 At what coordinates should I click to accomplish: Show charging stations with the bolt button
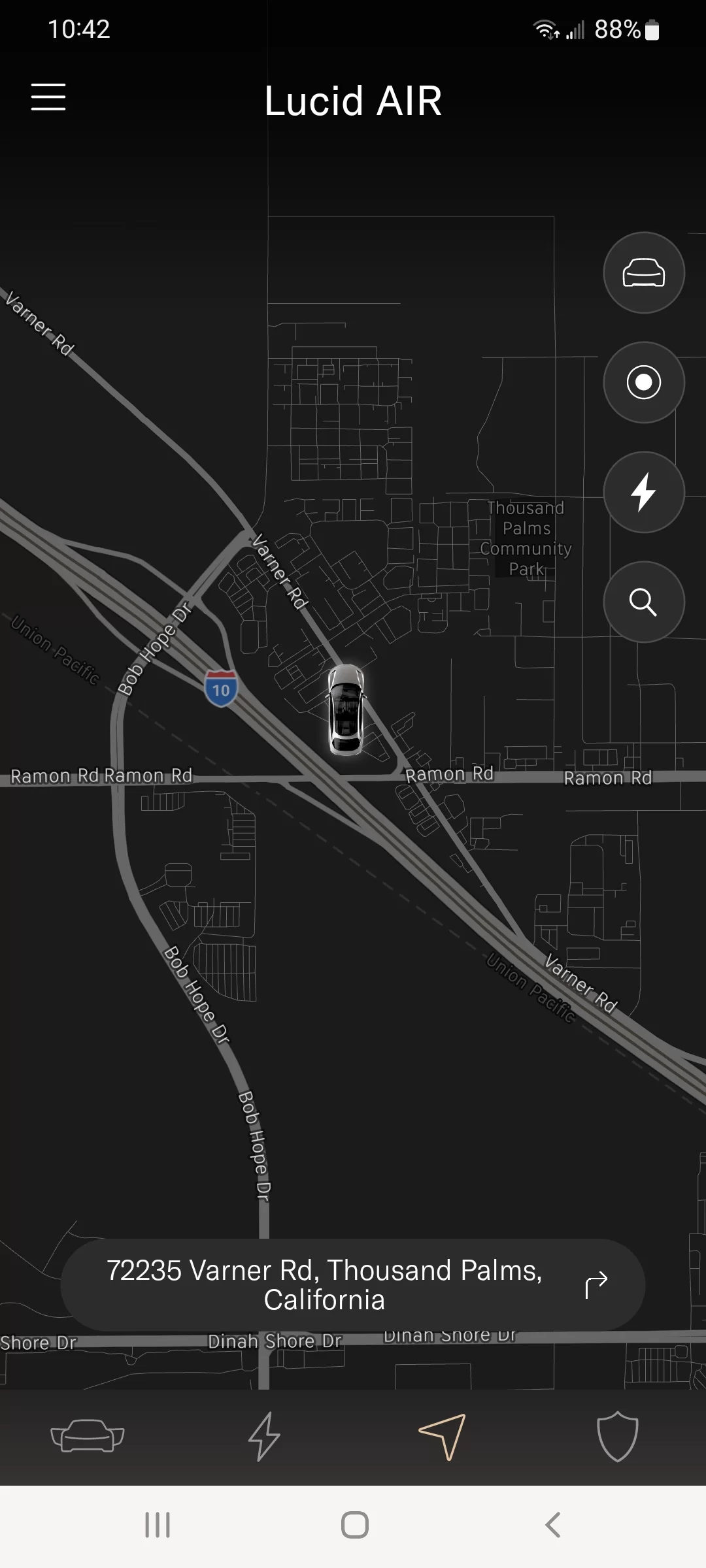coord(644,492)
